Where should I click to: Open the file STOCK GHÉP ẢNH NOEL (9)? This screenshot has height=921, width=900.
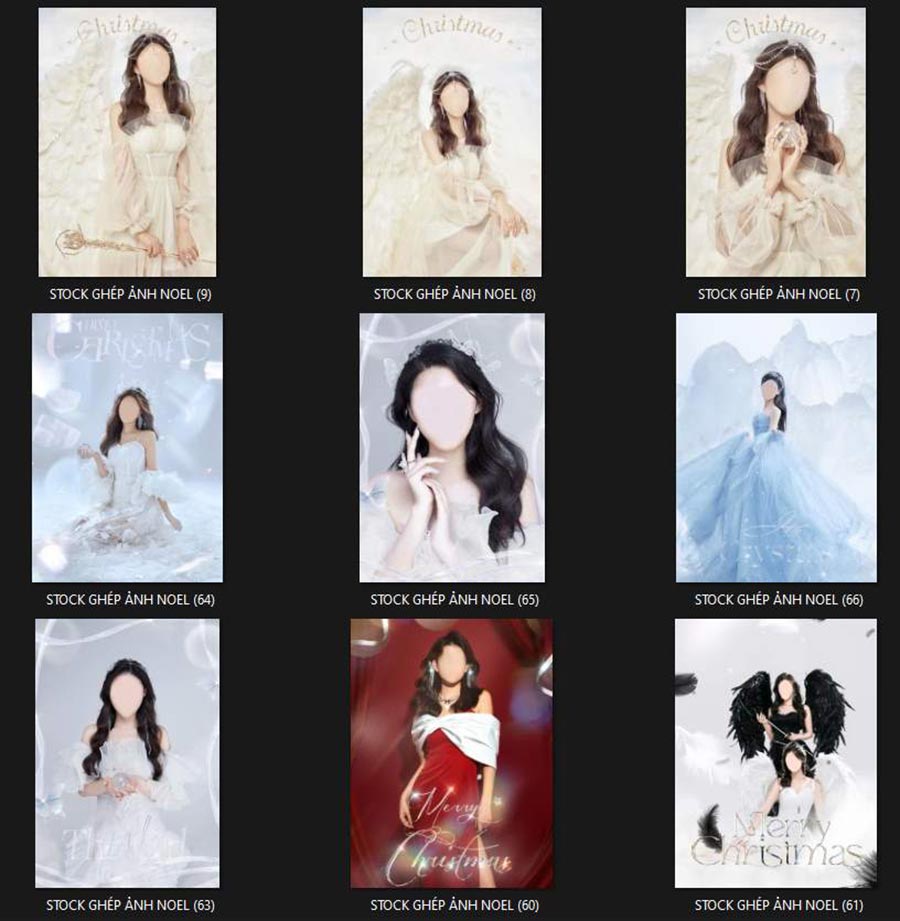coord(127,142)
